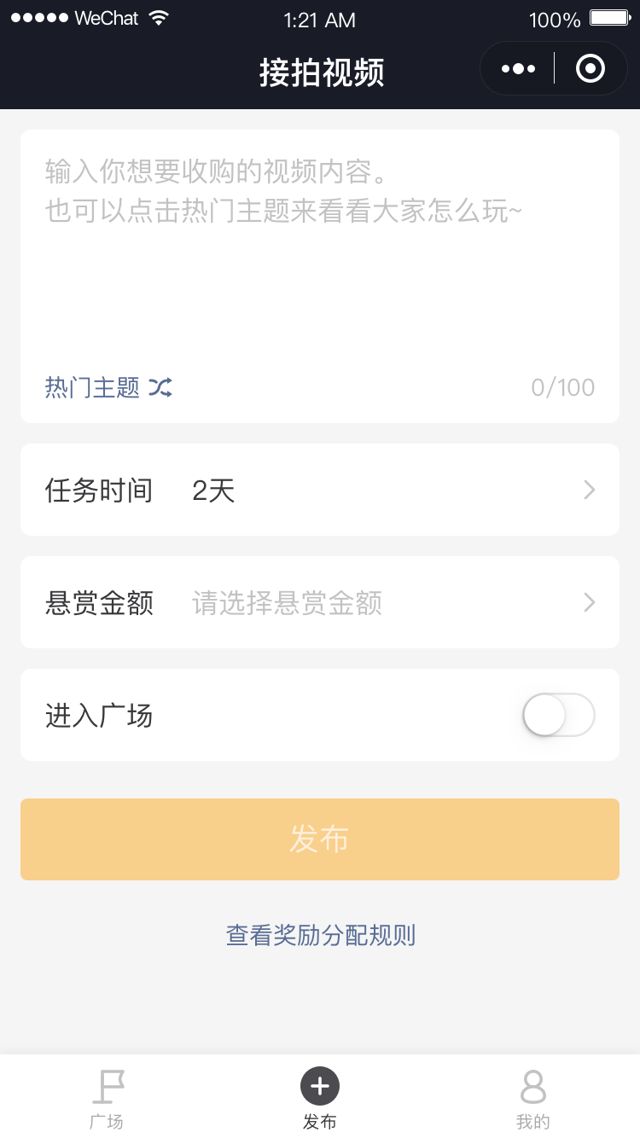The image size is (640, 1138).
Task: Open the mini program's three-dot menu
Action: [x=518, y=69]
